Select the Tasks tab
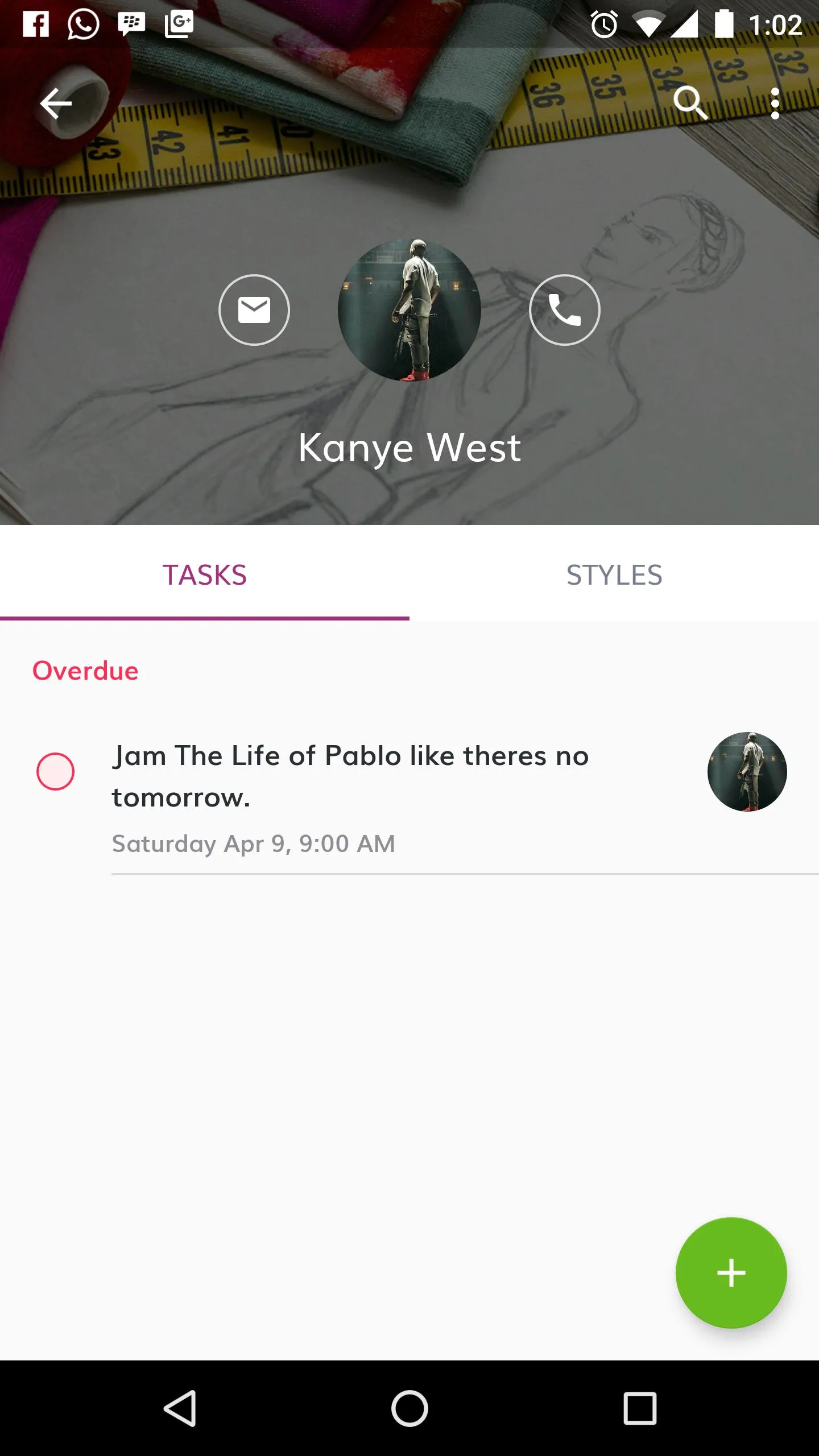819x1456 pixels. click(x=205, y=574)
